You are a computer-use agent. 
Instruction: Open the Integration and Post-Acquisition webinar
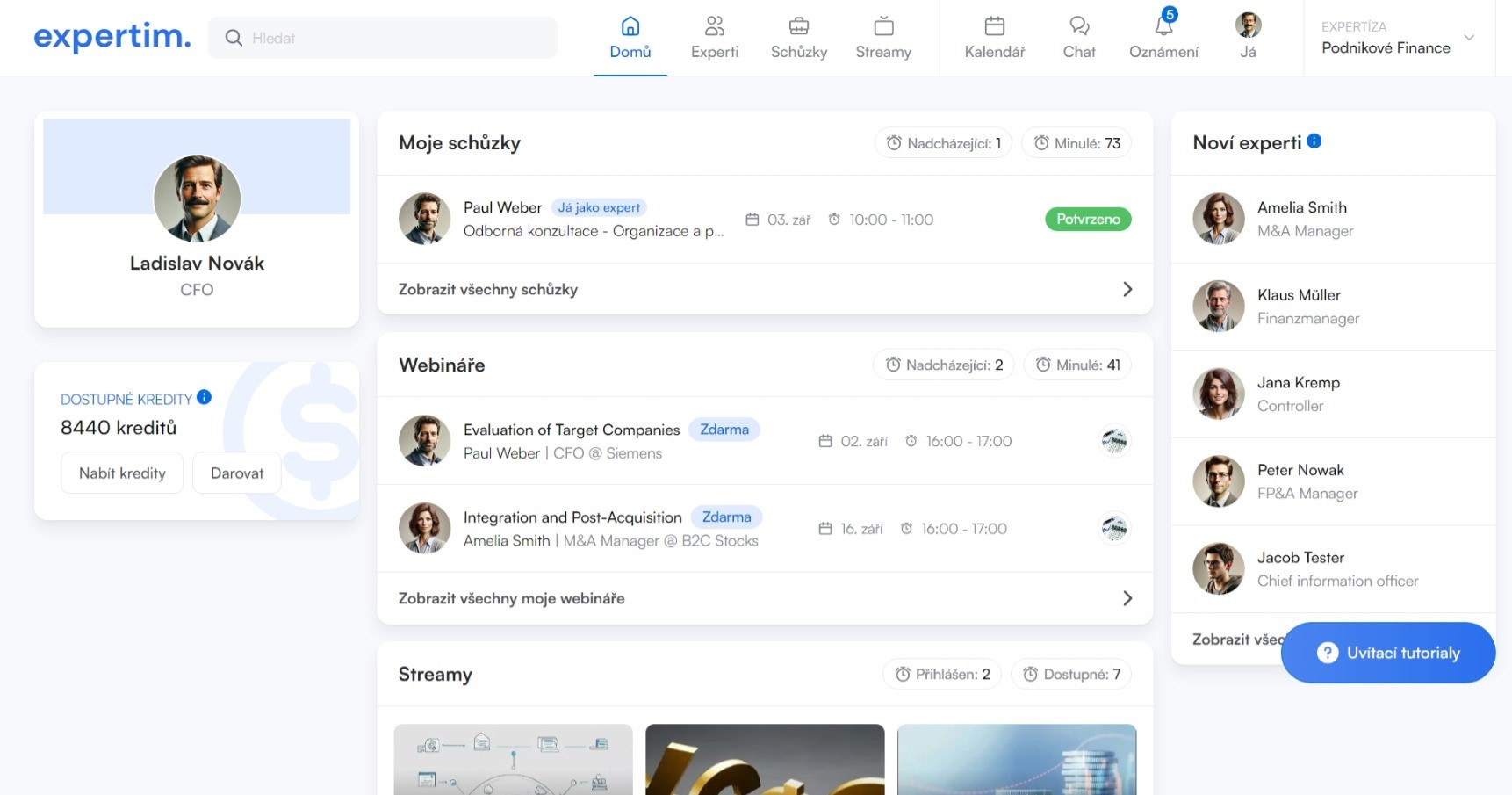[x=572, y=517]
